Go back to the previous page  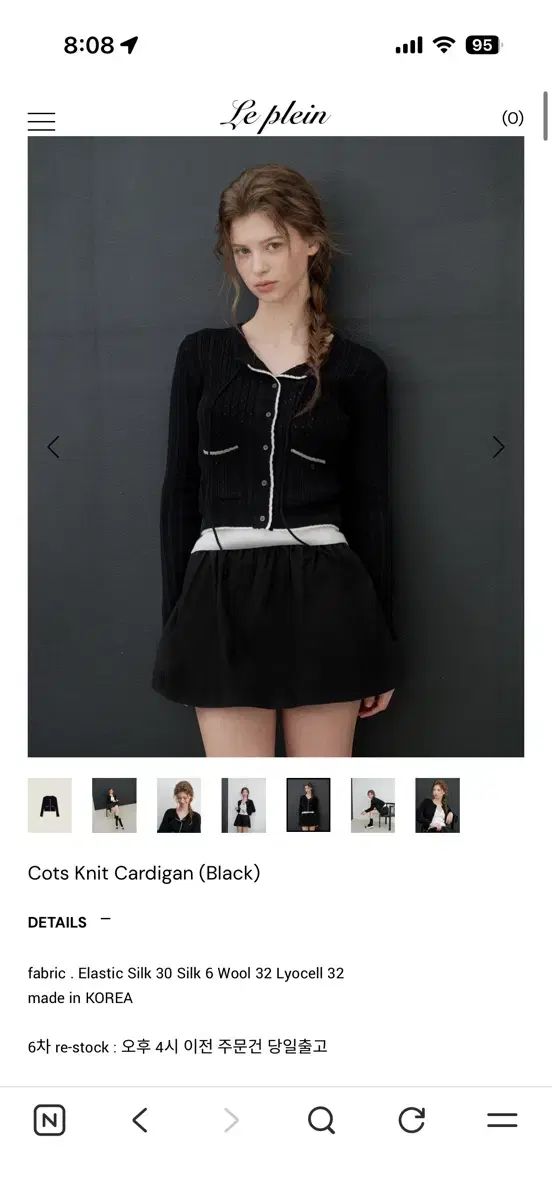click(140, 1120)
